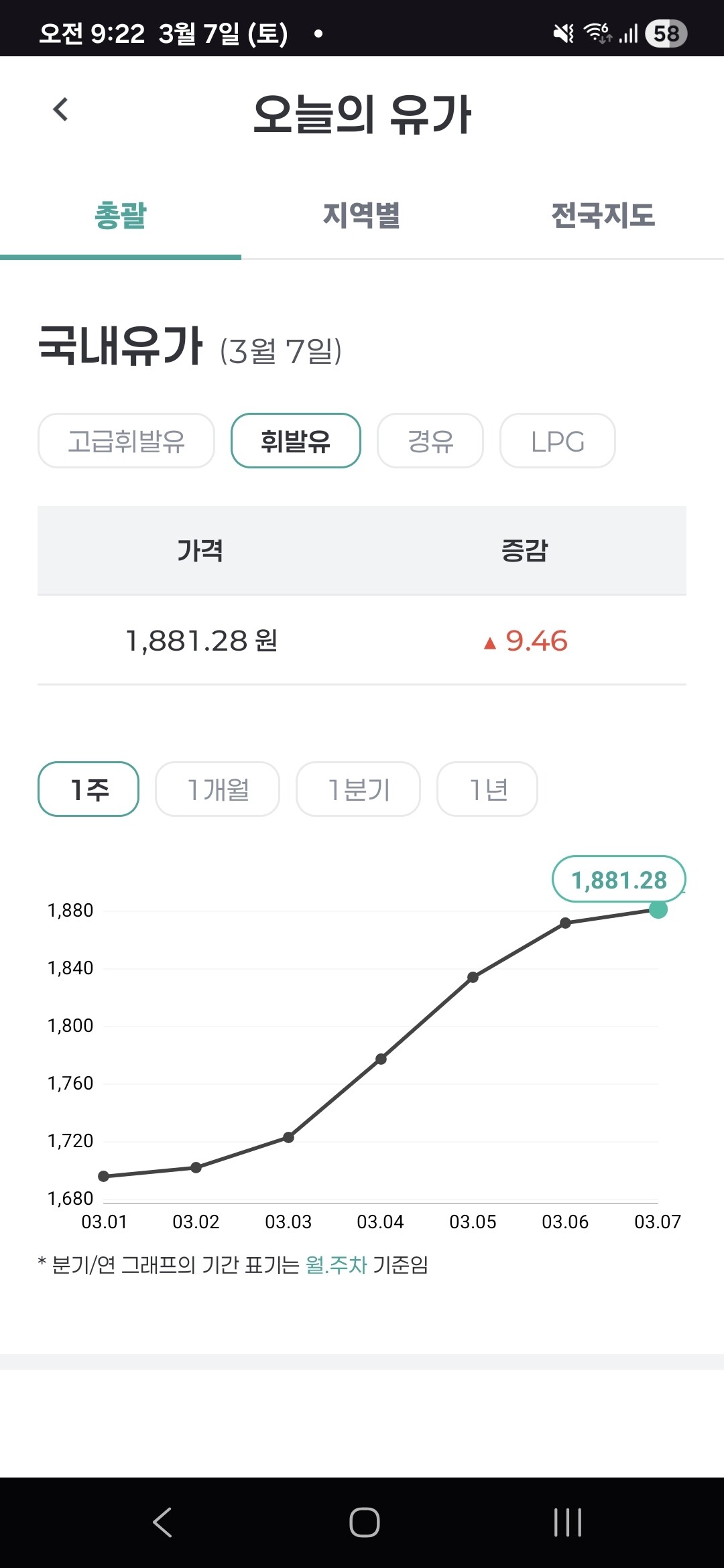724x1568 pixels.
Task: Show 경유 prices
Action: (430, 441)
